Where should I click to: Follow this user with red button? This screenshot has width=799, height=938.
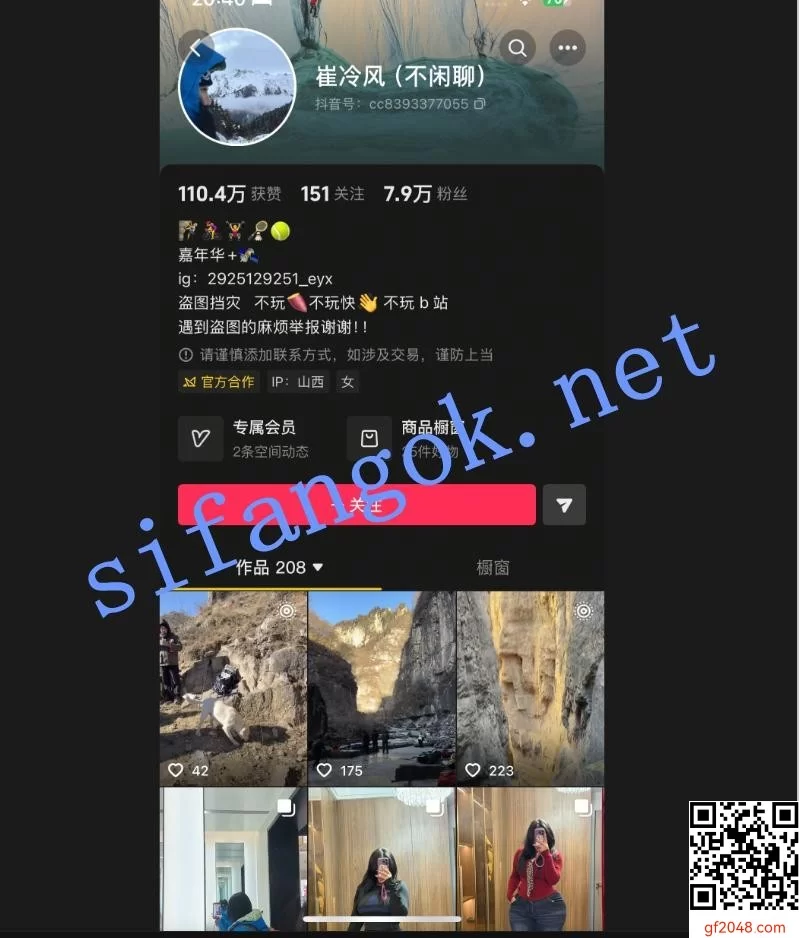[357, 505]
